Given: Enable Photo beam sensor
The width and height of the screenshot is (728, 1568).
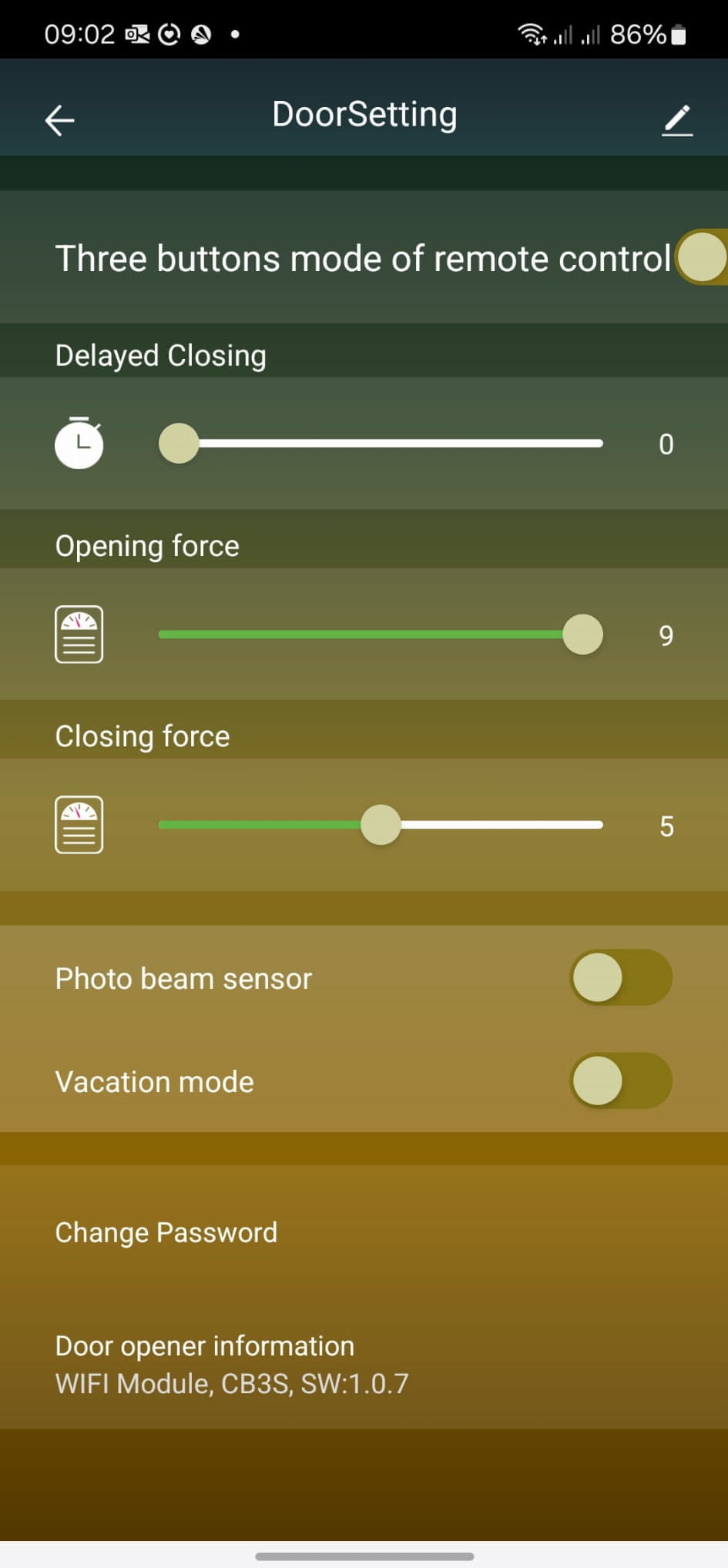Looking at the screenshot, I should [x=620, y=977].
